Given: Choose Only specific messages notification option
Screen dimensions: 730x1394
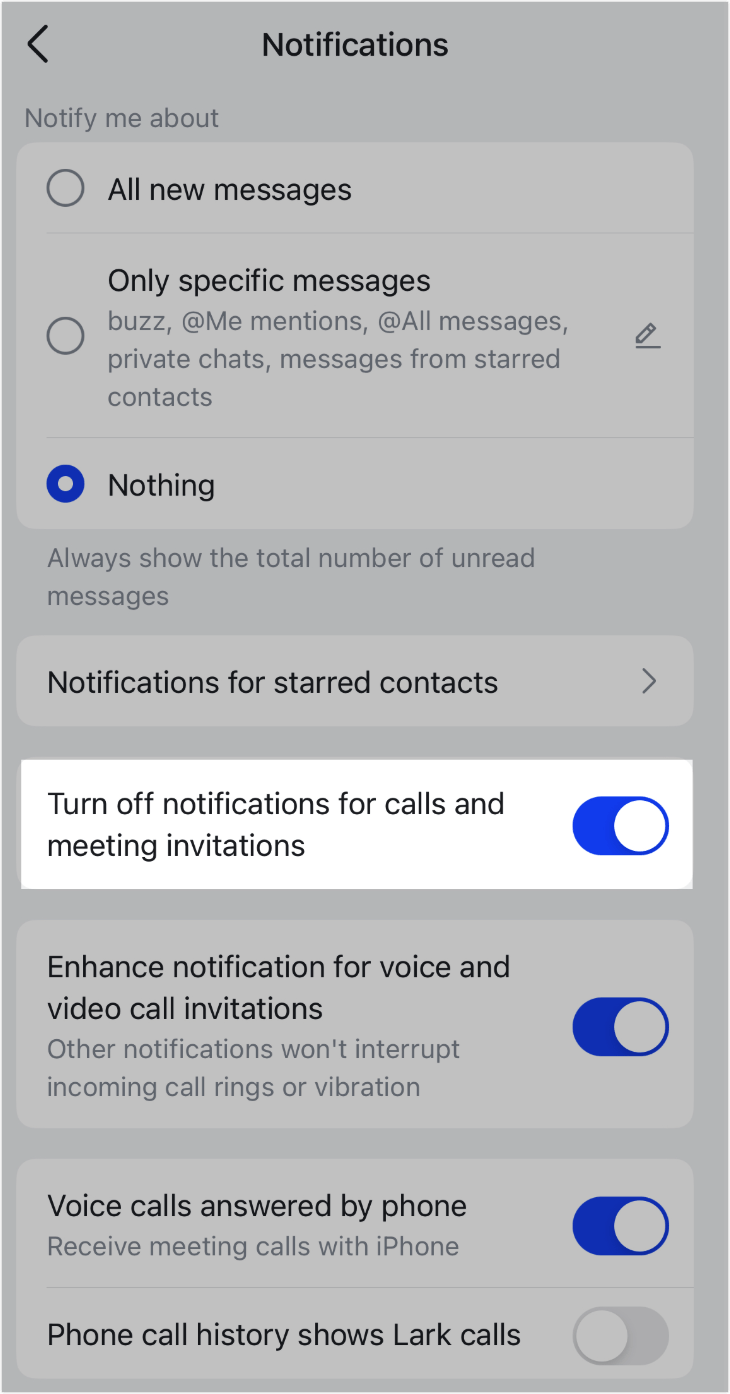Looking at the screenshot, I should (x=65, y=336).
